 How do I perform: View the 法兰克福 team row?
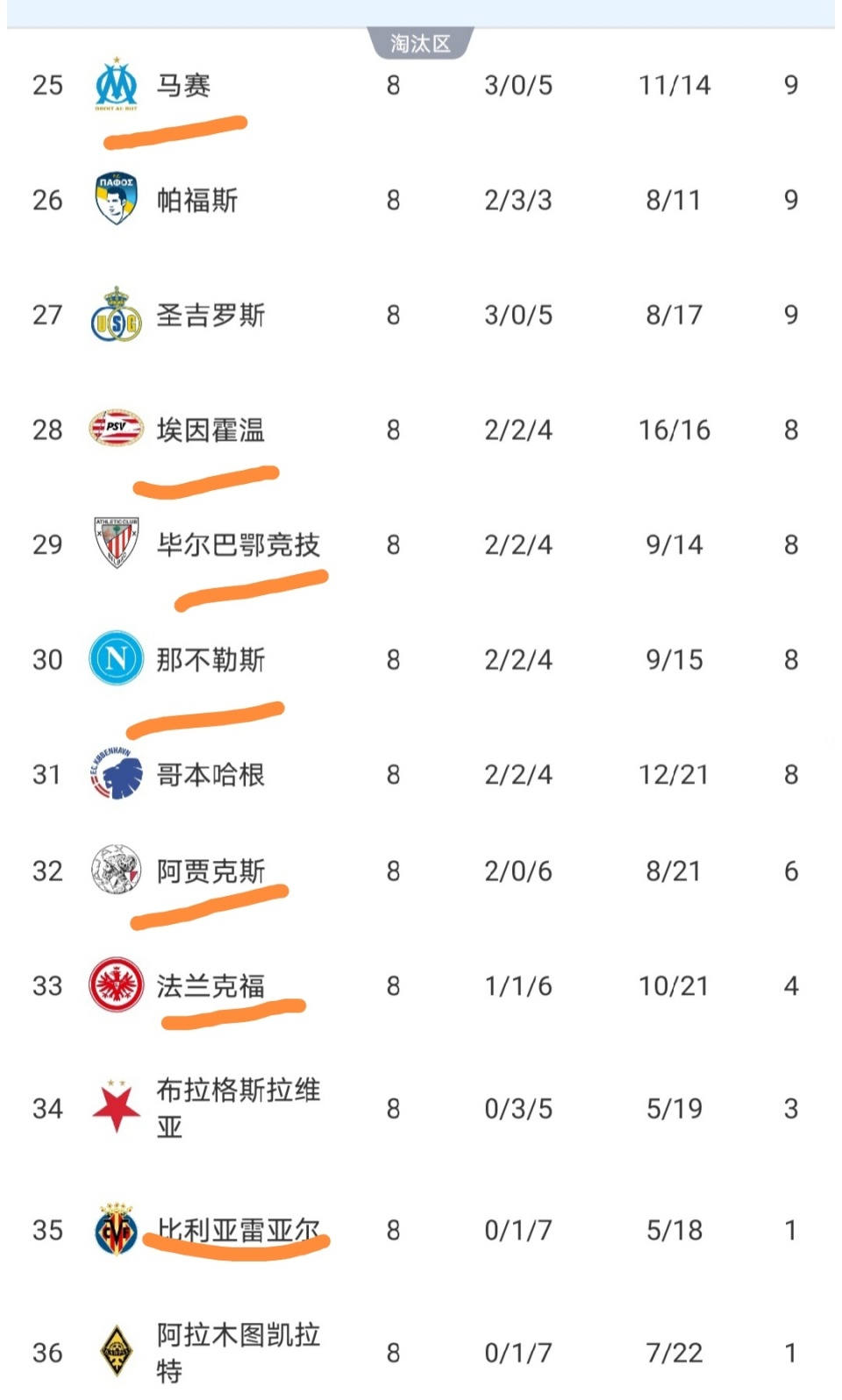210,985
